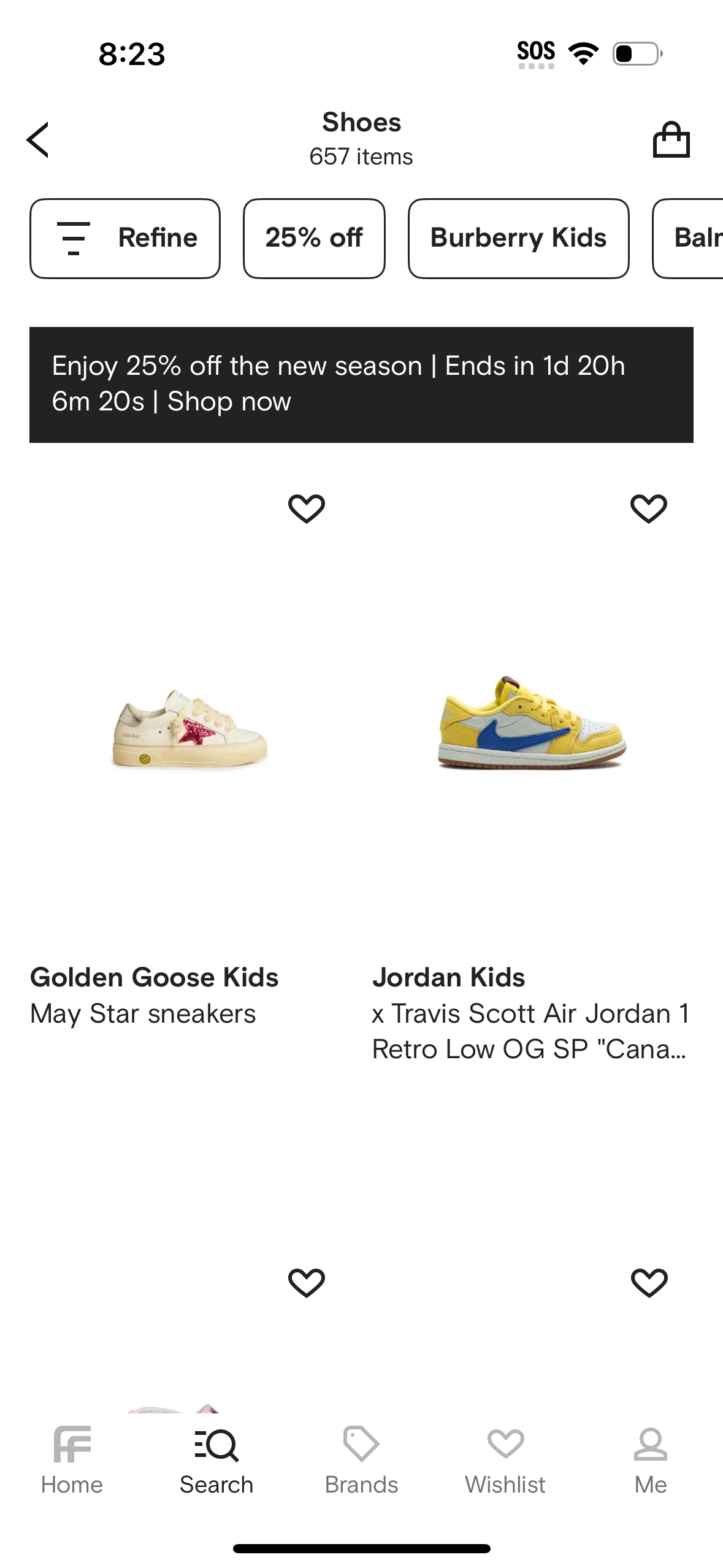Apply the 25% off filter chip
Viewport: 723px width, 1568px height.
coord(314,238)
